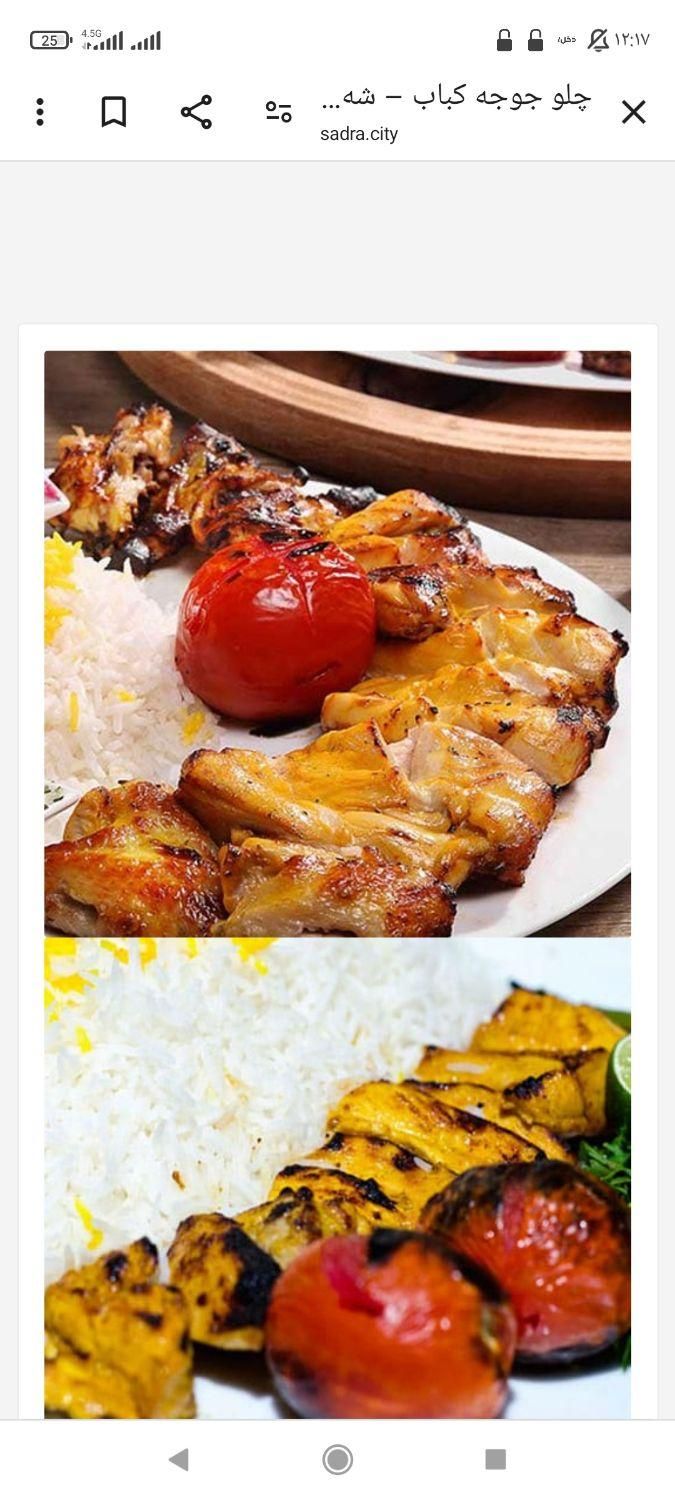Share this page

pyautogui.click(x=196, y=112)
